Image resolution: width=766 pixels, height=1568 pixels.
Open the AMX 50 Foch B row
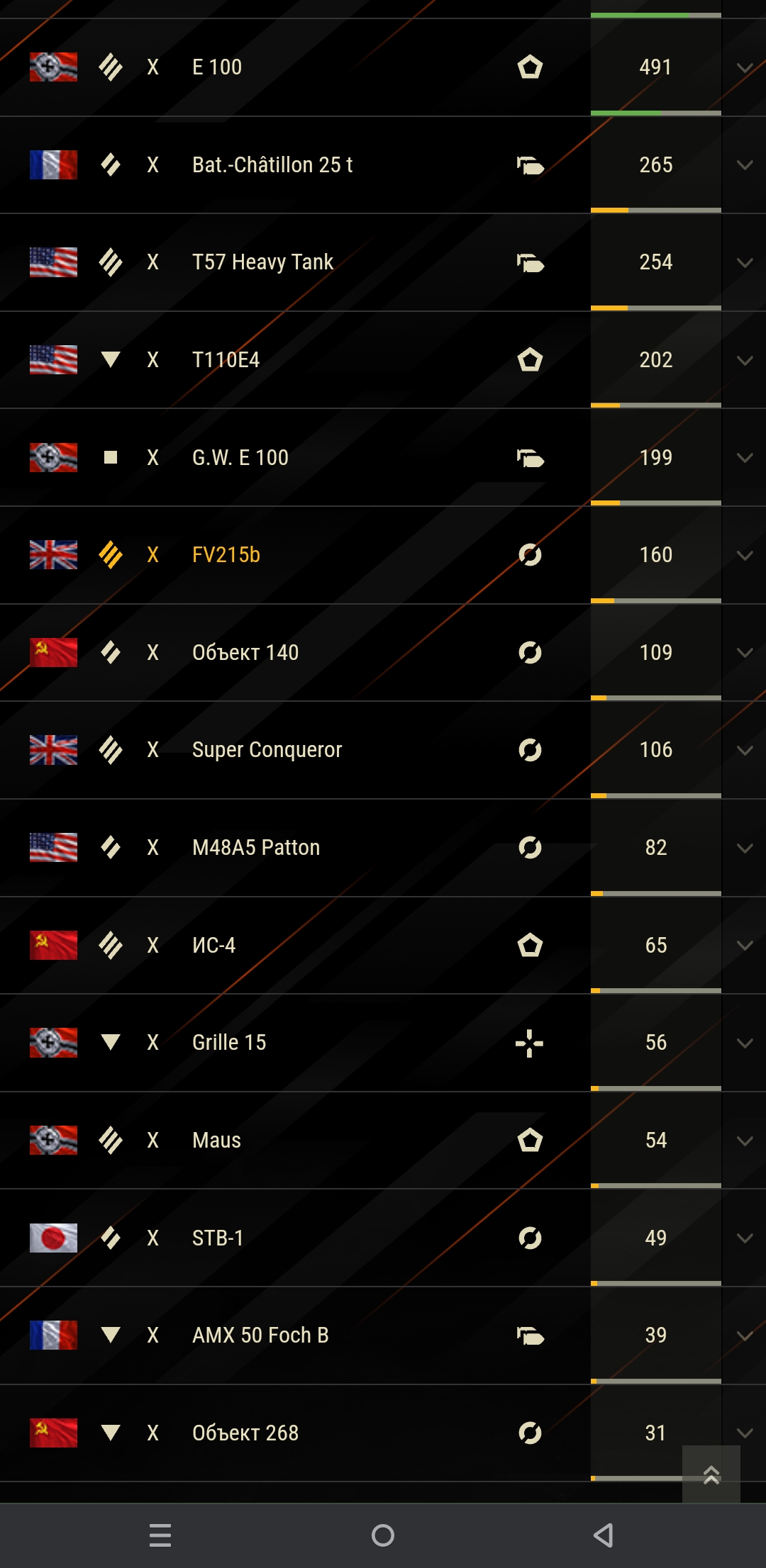[383, 1335]
